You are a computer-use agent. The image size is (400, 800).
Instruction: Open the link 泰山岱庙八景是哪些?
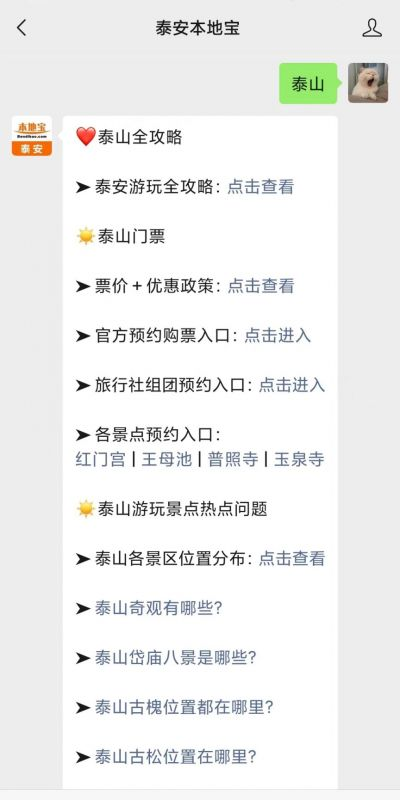coord(175,658)
